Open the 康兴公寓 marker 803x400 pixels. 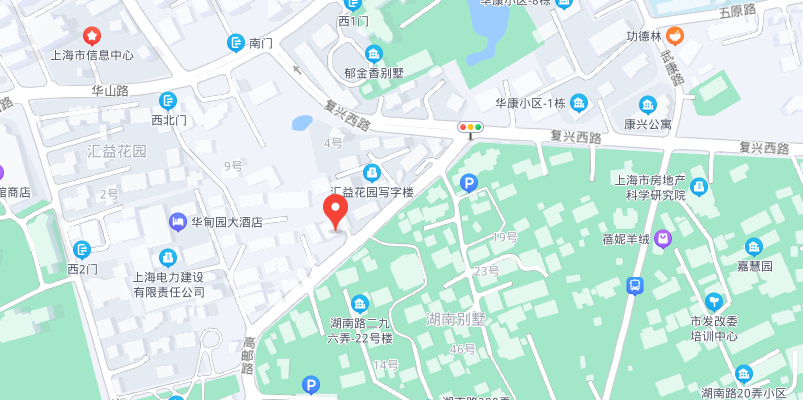pyautogui.click(x=647, y=105)
